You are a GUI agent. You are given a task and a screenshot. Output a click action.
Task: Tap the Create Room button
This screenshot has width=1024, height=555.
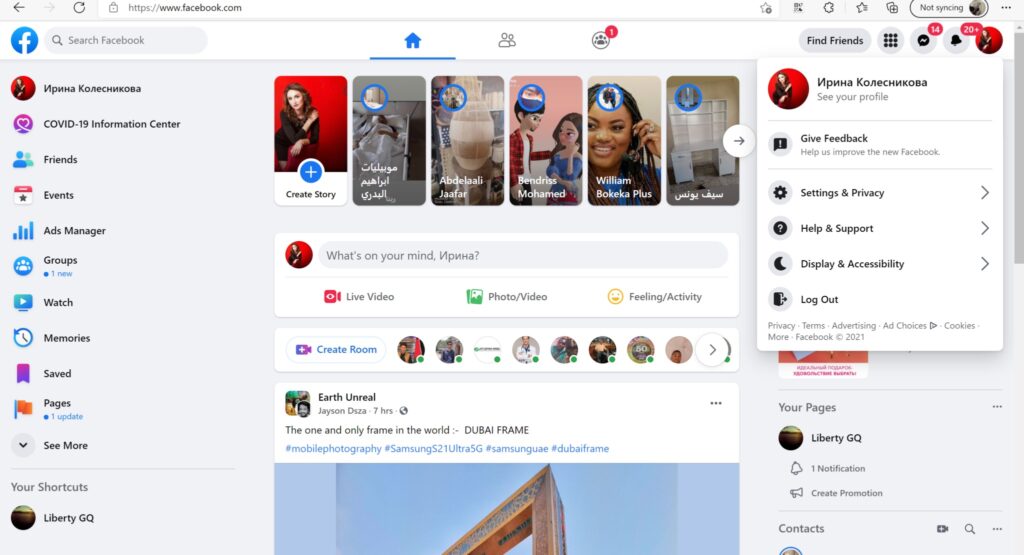pos(336,350)
